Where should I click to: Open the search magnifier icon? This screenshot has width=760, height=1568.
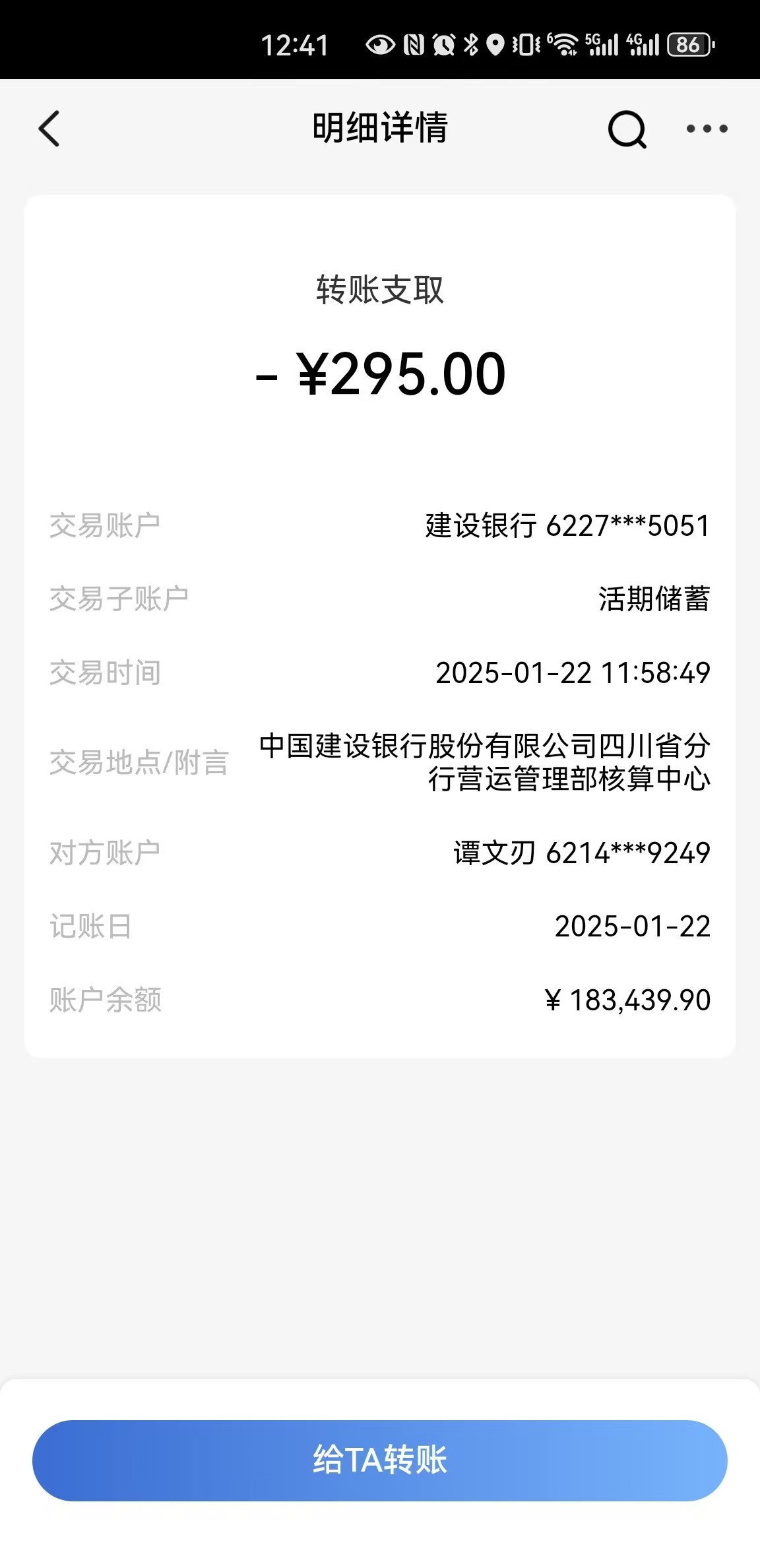point(627,129)
